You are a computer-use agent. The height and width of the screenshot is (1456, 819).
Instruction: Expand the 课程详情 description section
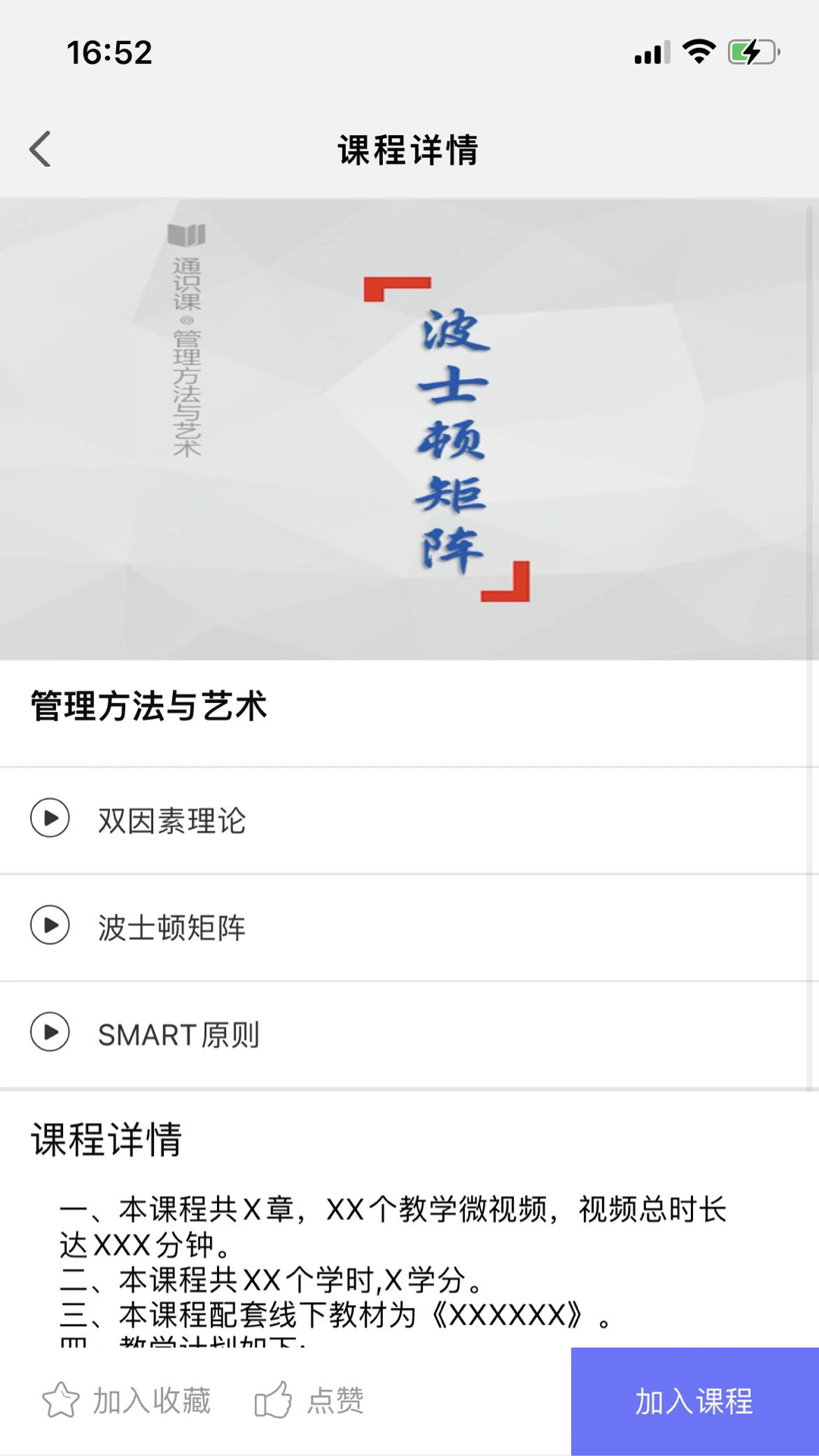click(106, 1139)
